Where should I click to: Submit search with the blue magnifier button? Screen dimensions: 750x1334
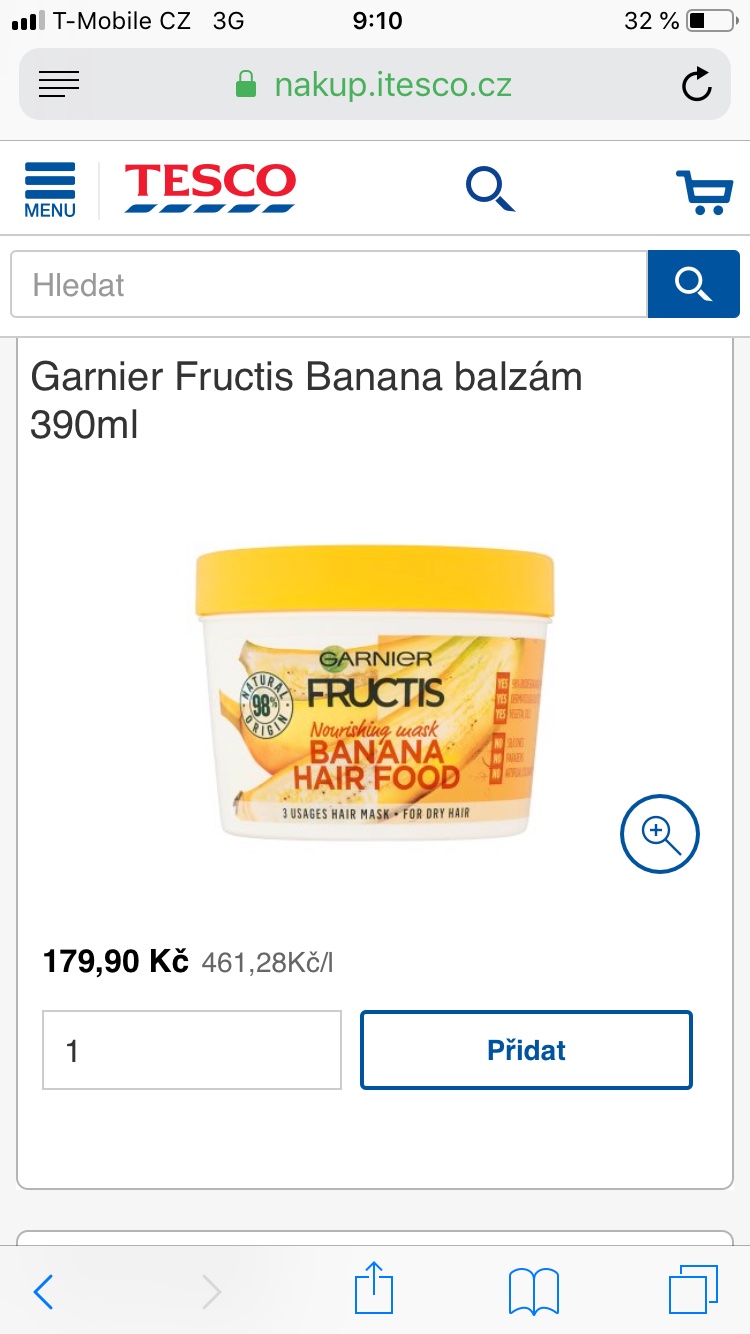click(x=693, y=285)
